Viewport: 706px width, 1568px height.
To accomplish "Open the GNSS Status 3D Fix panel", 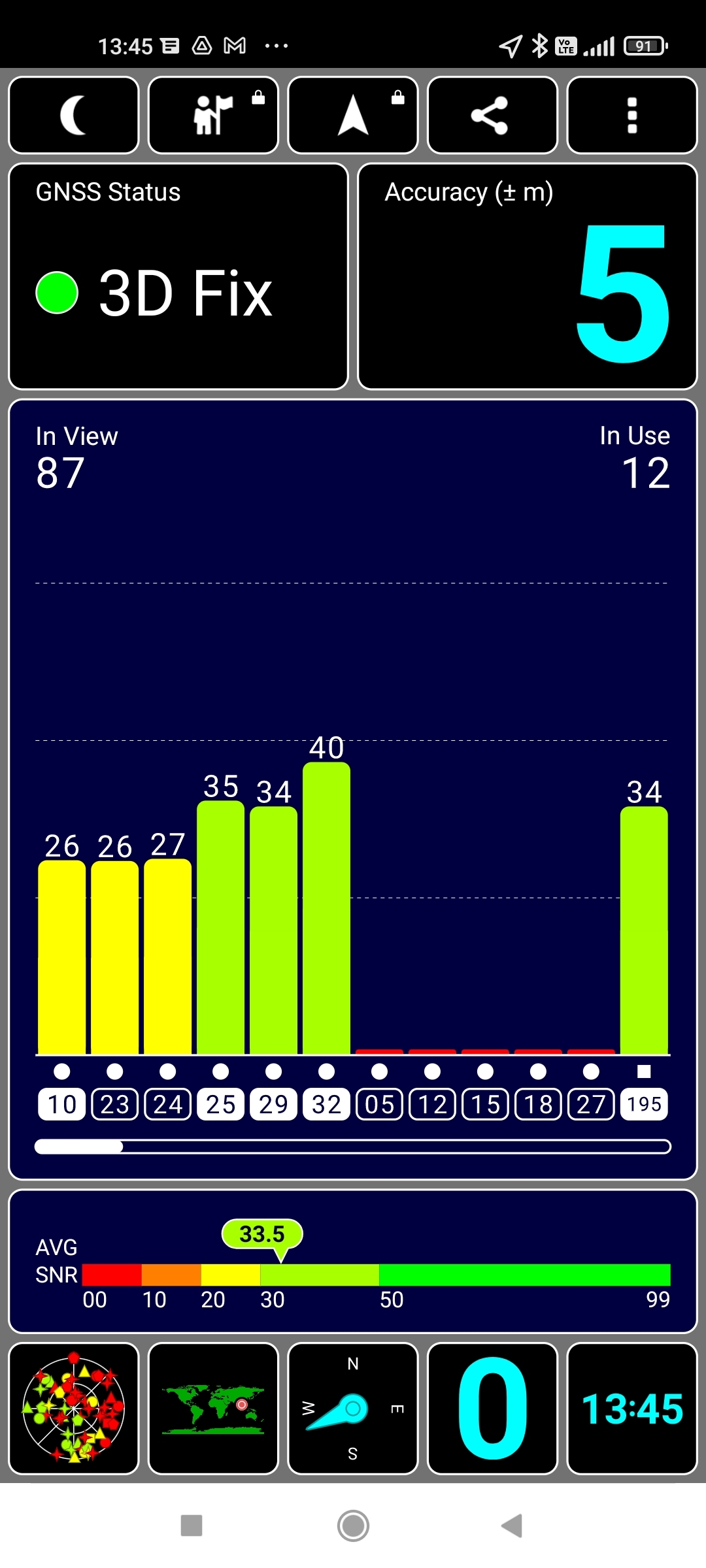I will pyautogui.click(x=178, y=276).
